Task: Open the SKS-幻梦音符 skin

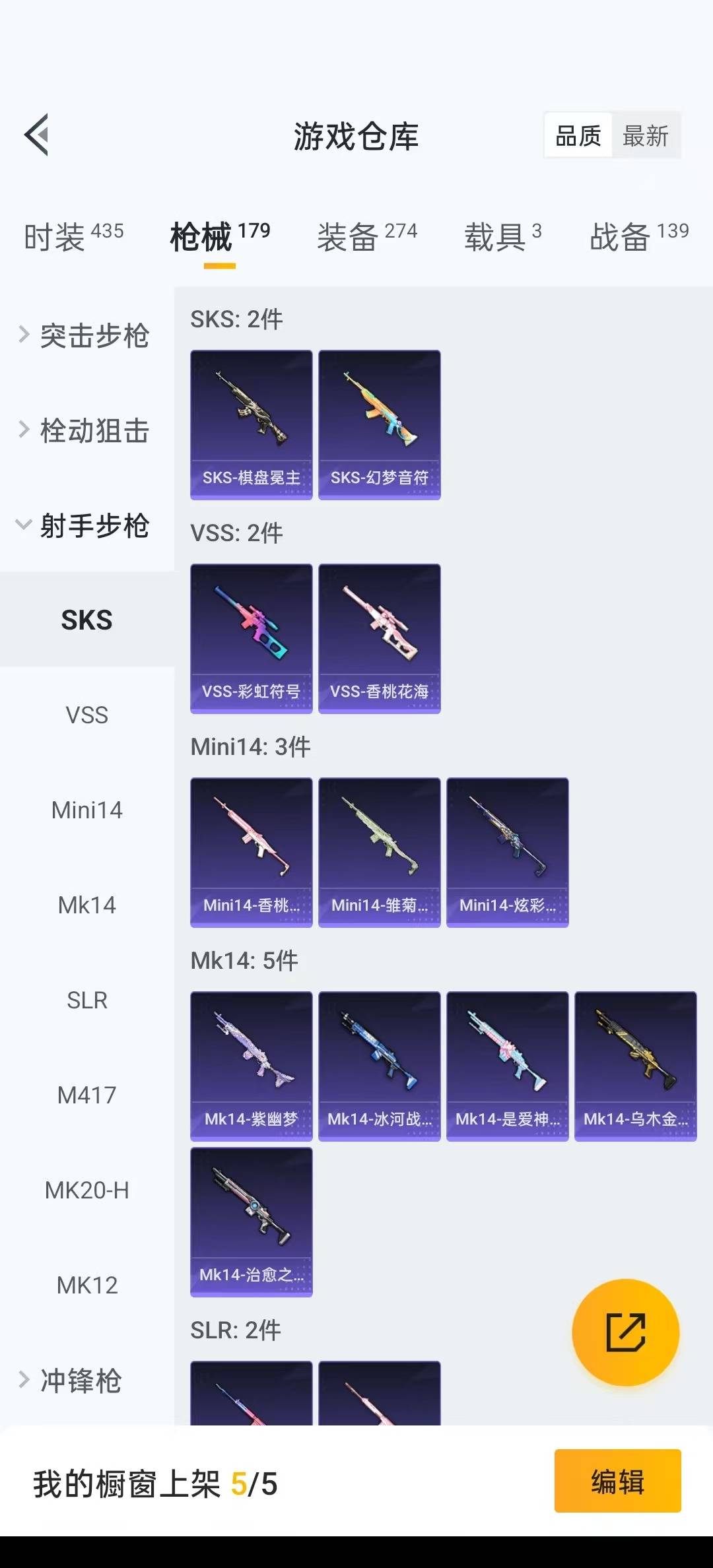Action: tap(379, 424)
